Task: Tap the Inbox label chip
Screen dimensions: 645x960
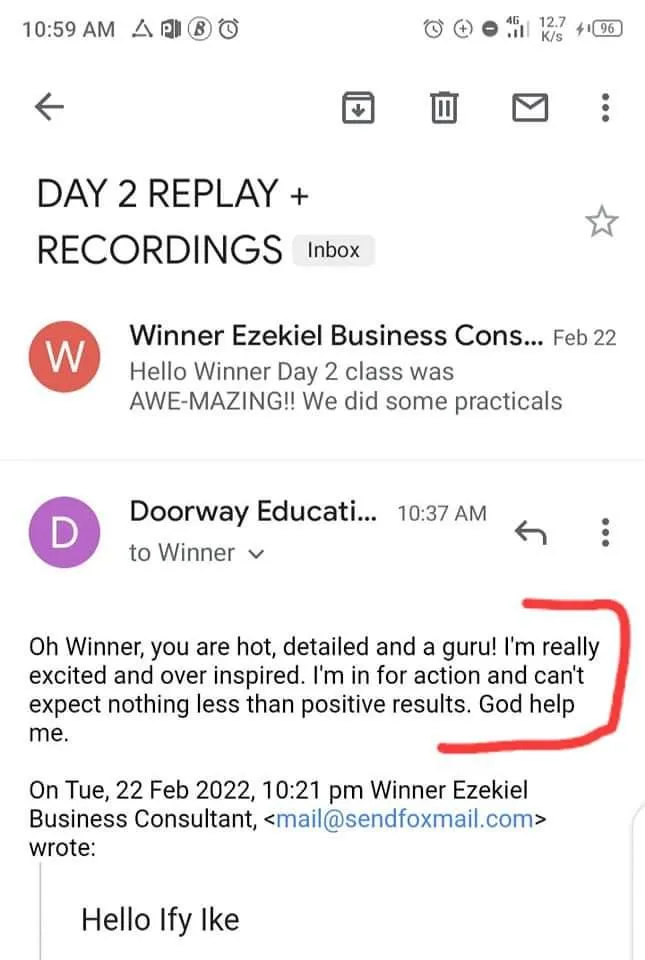Action: pos(332,250)
